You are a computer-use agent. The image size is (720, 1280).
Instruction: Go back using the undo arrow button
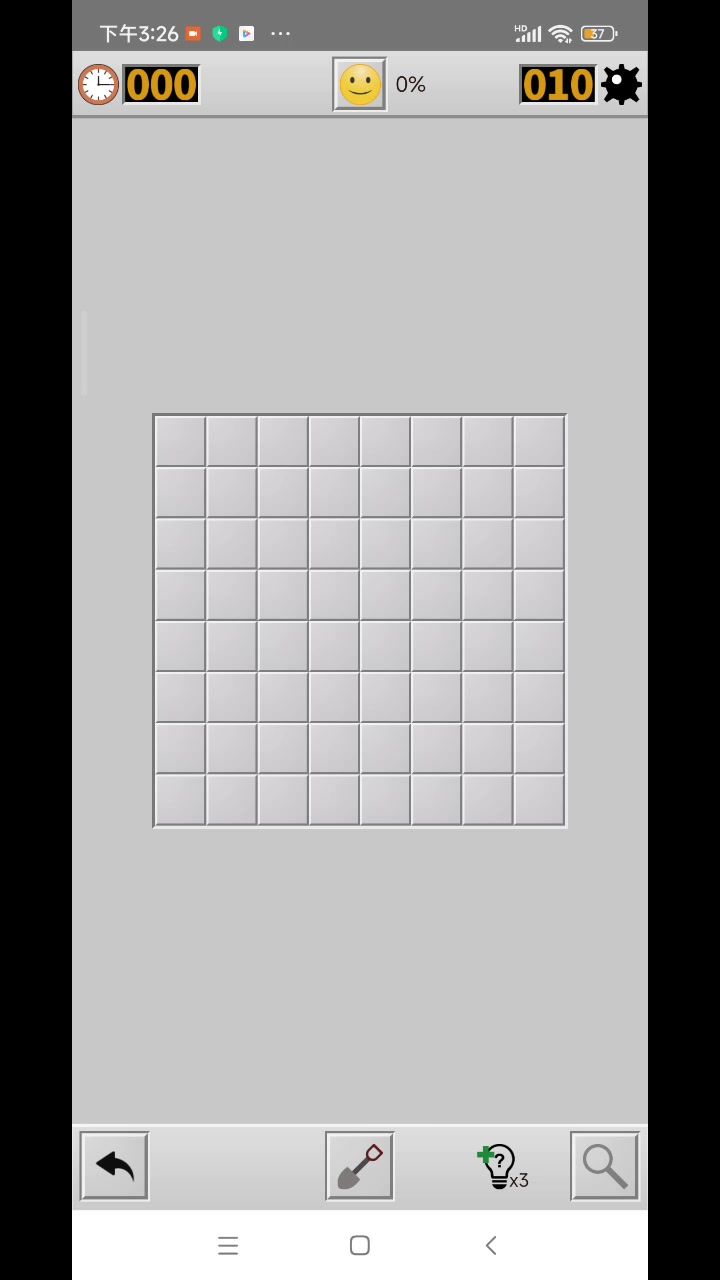(115, 1165)
